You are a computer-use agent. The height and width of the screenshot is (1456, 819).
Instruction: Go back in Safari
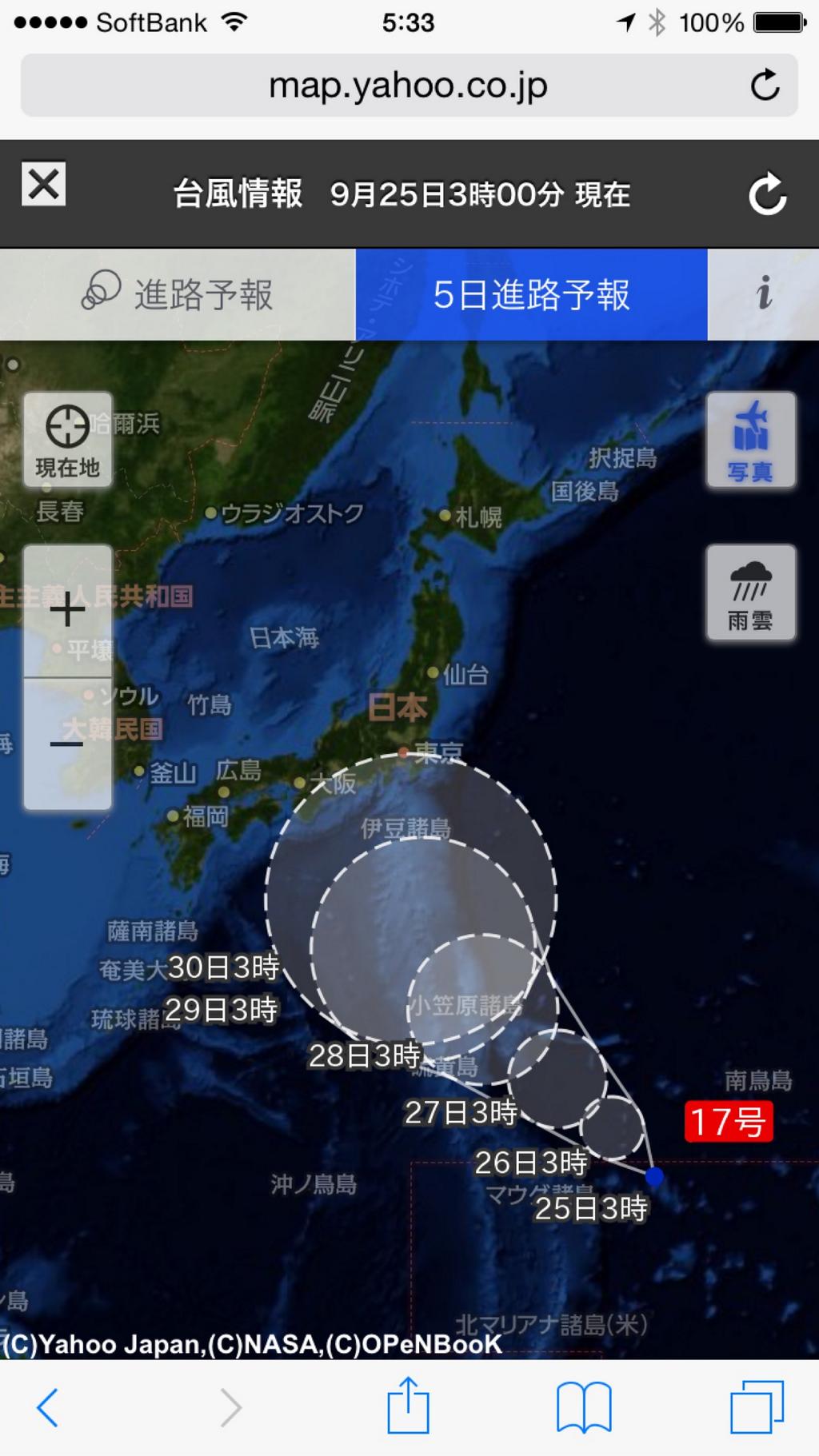(48, 1407)
